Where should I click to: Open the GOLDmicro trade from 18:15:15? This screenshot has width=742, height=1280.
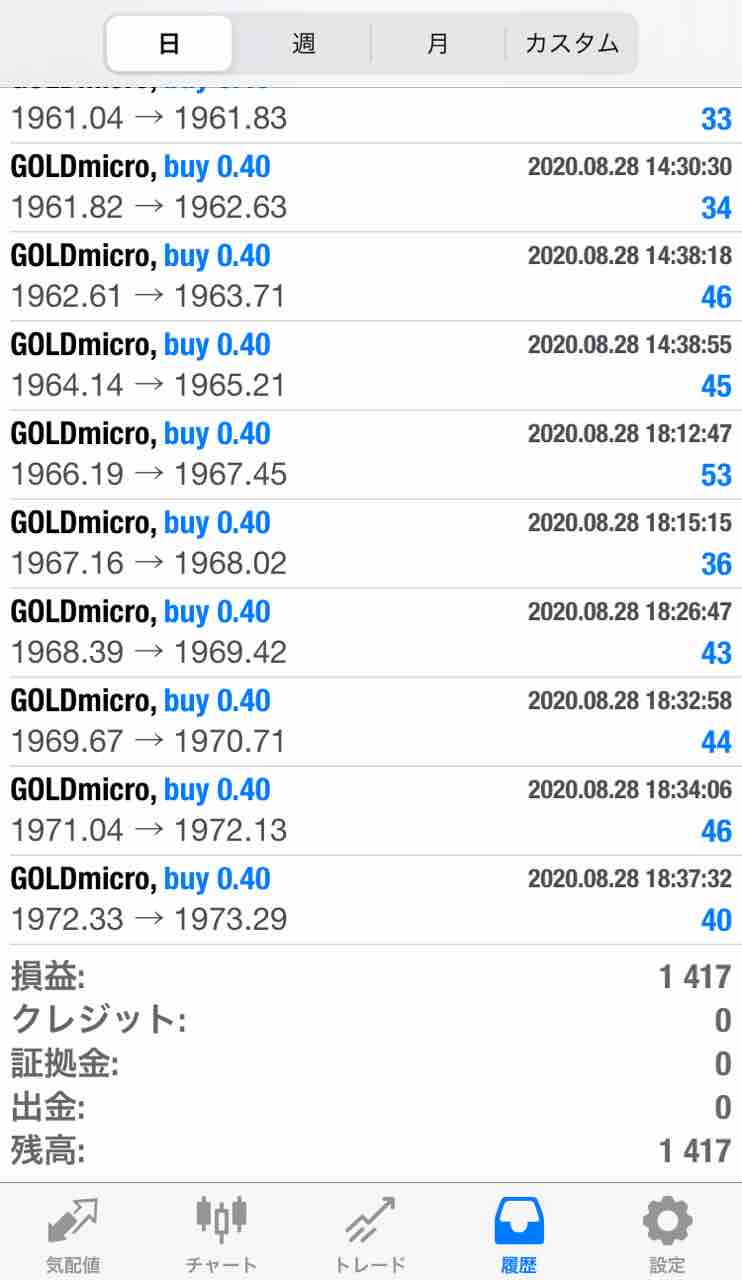(371, 544)
